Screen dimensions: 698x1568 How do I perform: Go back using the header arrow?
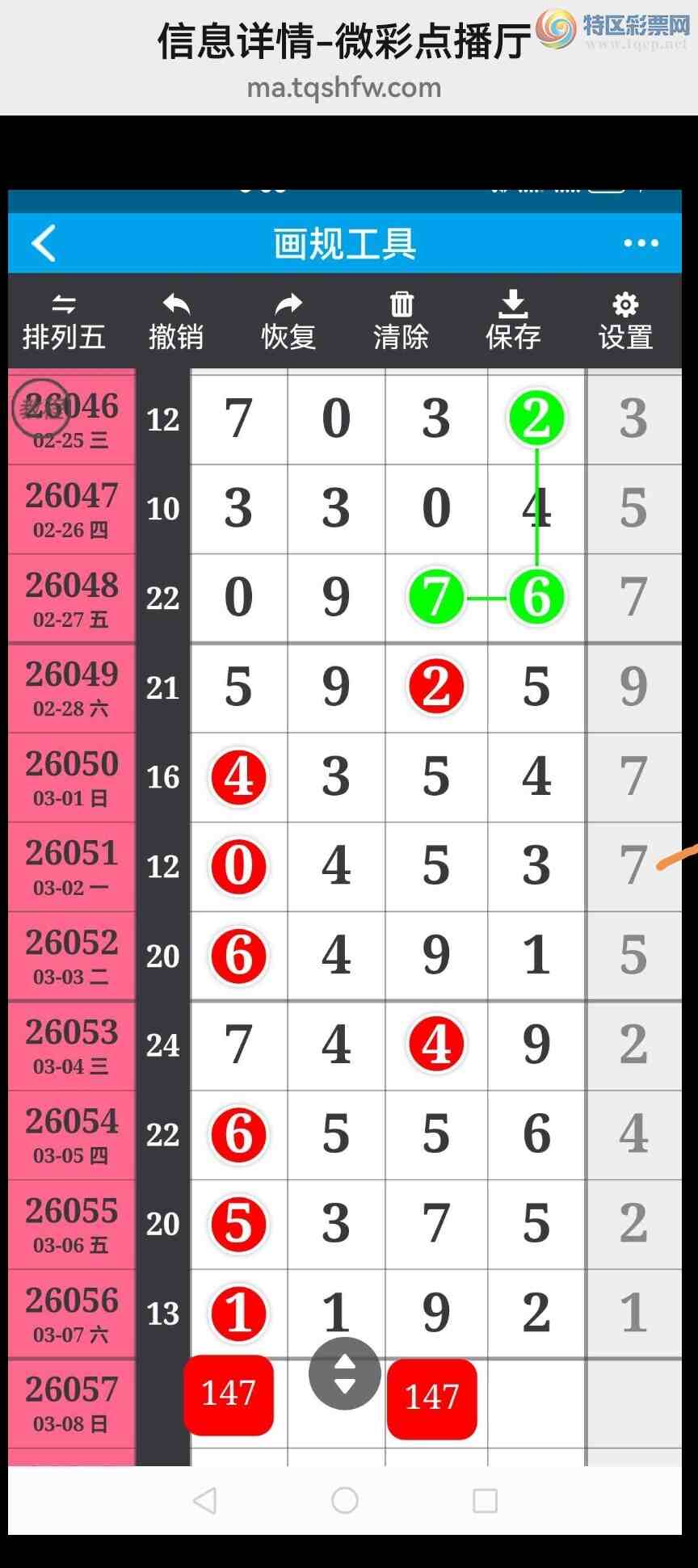click(44, 243)
